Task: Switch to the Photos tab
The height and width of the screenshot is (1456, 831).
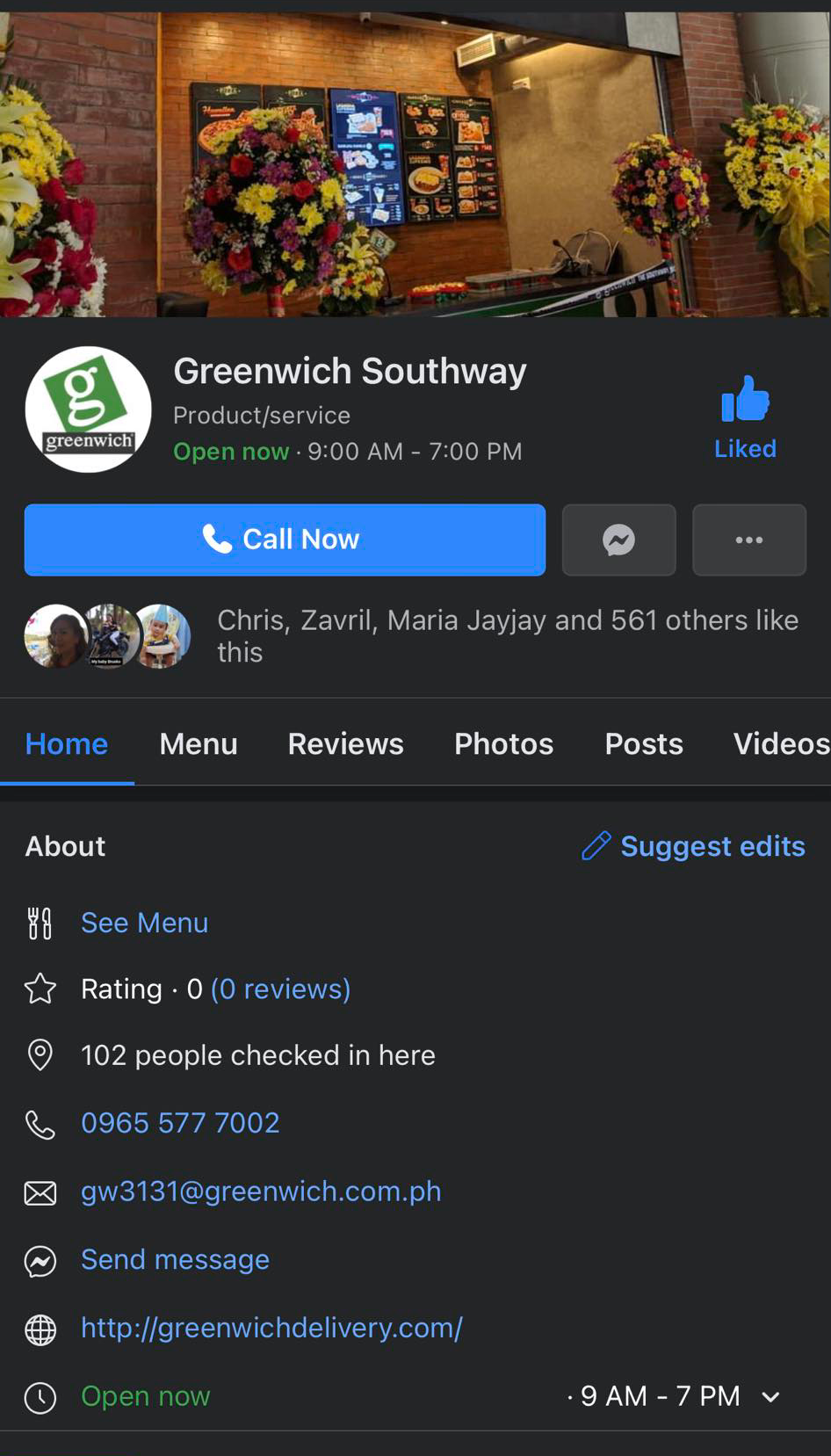Action: [x=503, y=743]
